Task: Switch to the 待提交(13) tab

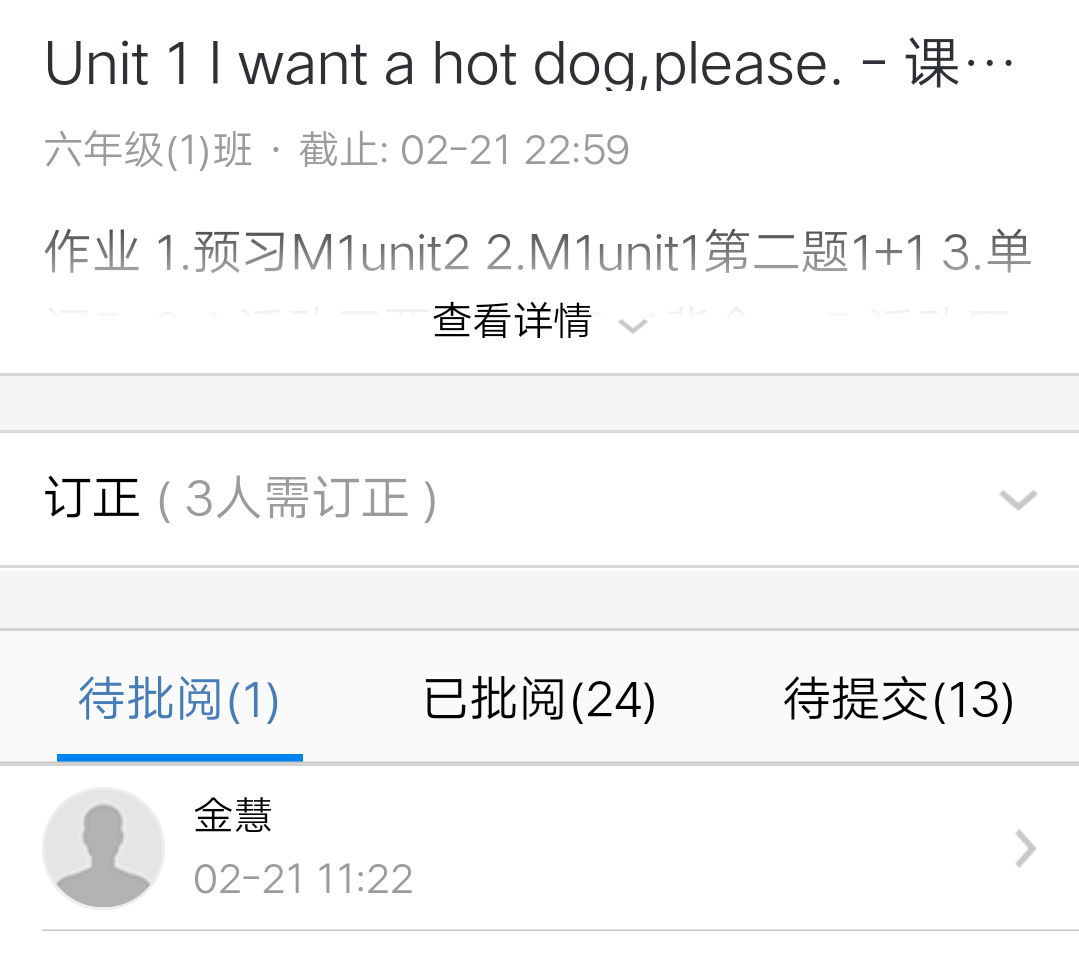Action: click(898, 699)
